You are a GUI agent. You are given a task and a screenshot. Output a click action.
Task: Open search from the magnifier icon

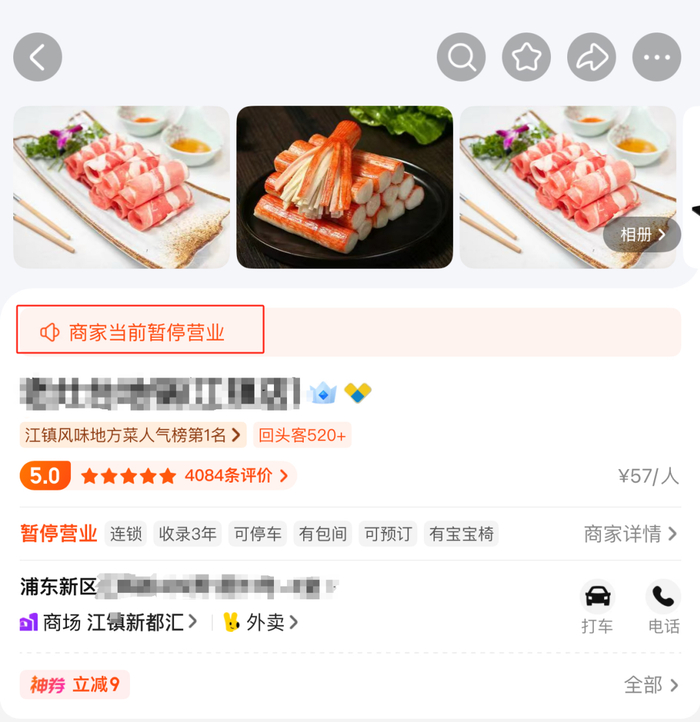pyautogui.click(x=461, y=57)
